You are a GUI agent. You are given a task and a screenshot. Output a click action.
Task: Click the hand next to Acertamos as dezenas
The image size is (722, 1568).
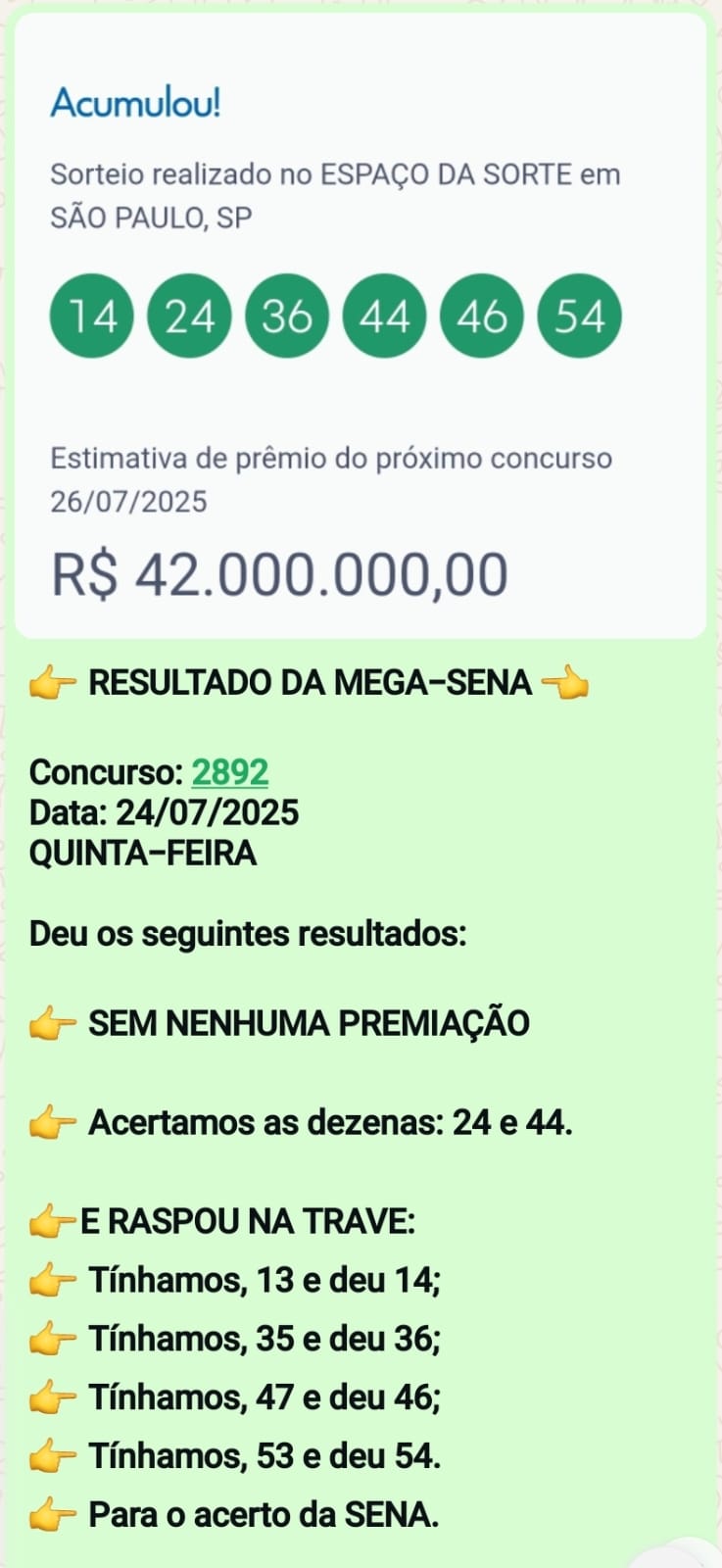54,1124
